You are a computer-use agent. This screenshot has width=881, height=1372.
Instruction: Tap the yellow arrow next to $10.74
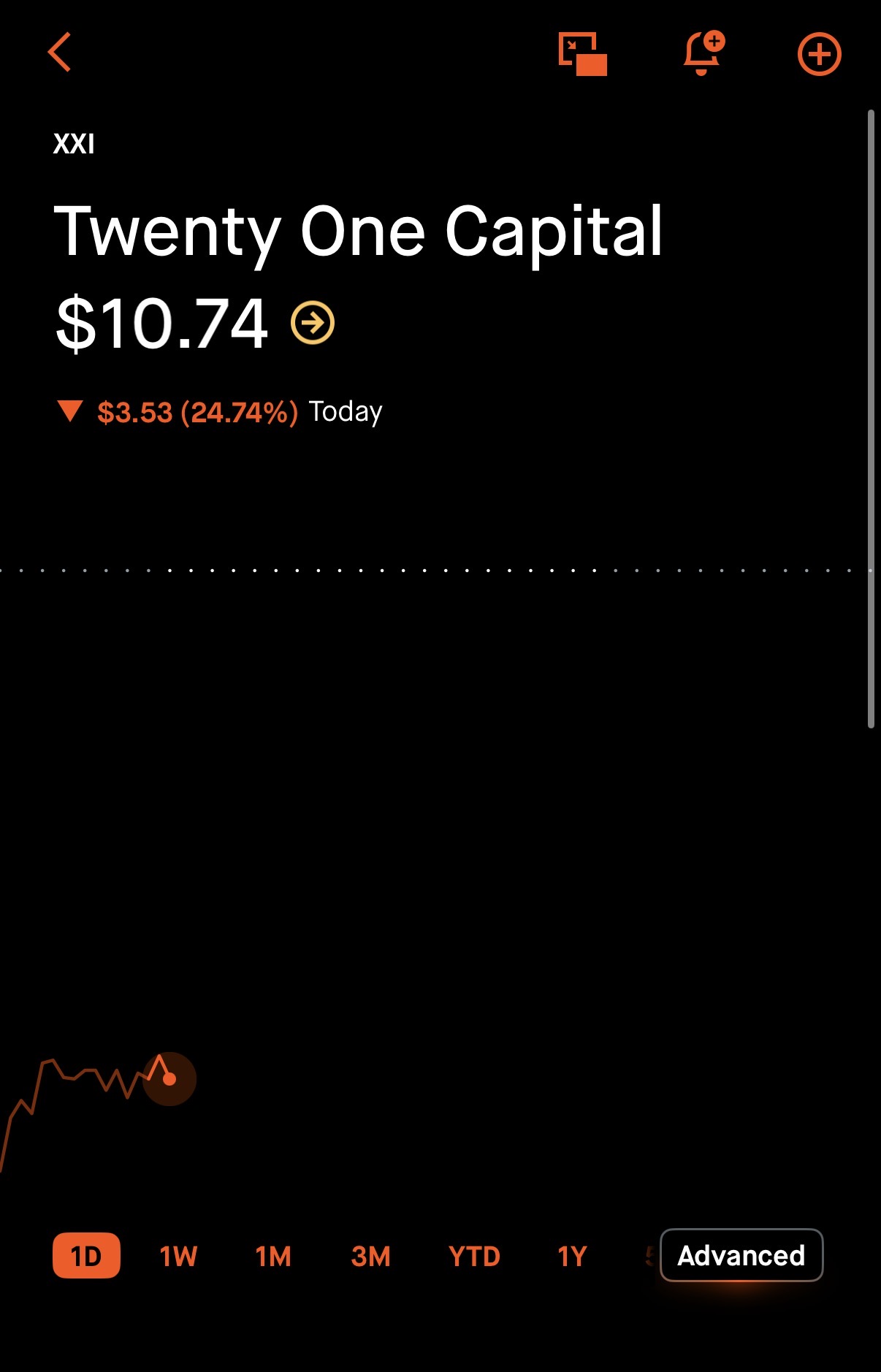pos(313,323)
